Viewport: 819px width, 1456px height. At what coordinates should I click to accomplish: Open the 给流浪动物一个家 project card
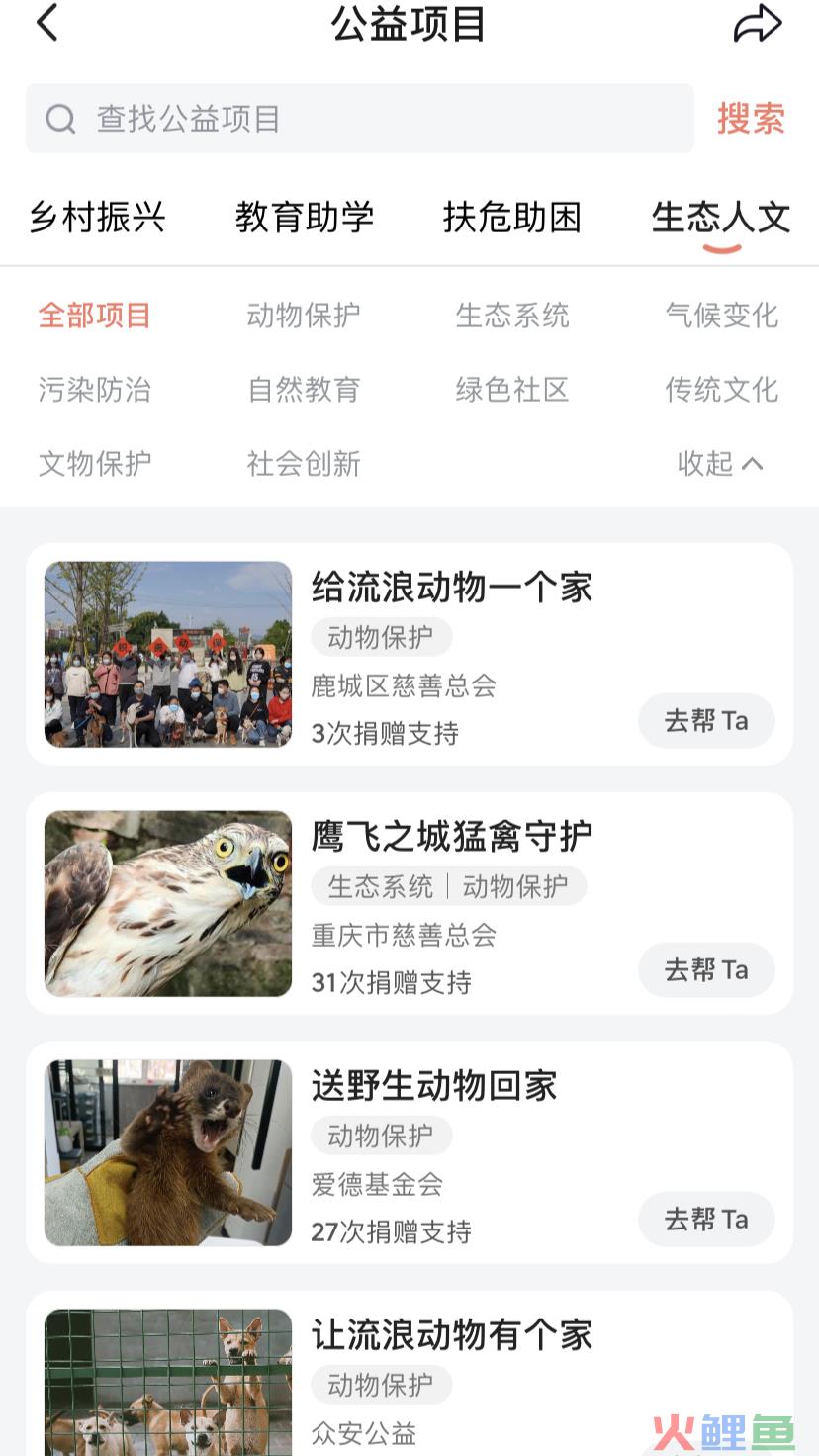(x=409, y=654)
